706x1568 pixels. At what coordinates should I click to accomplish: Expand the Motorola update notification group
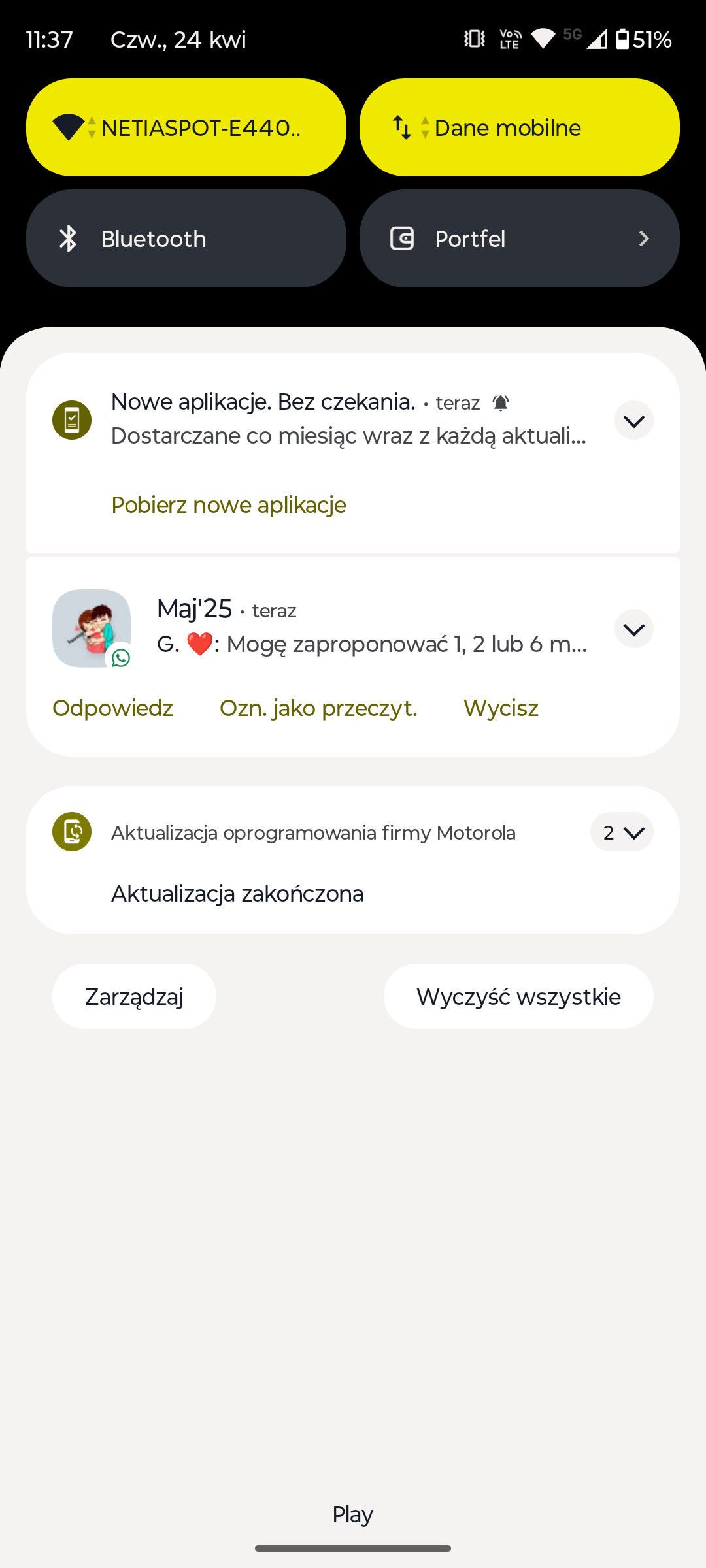[x=622, y=832]
